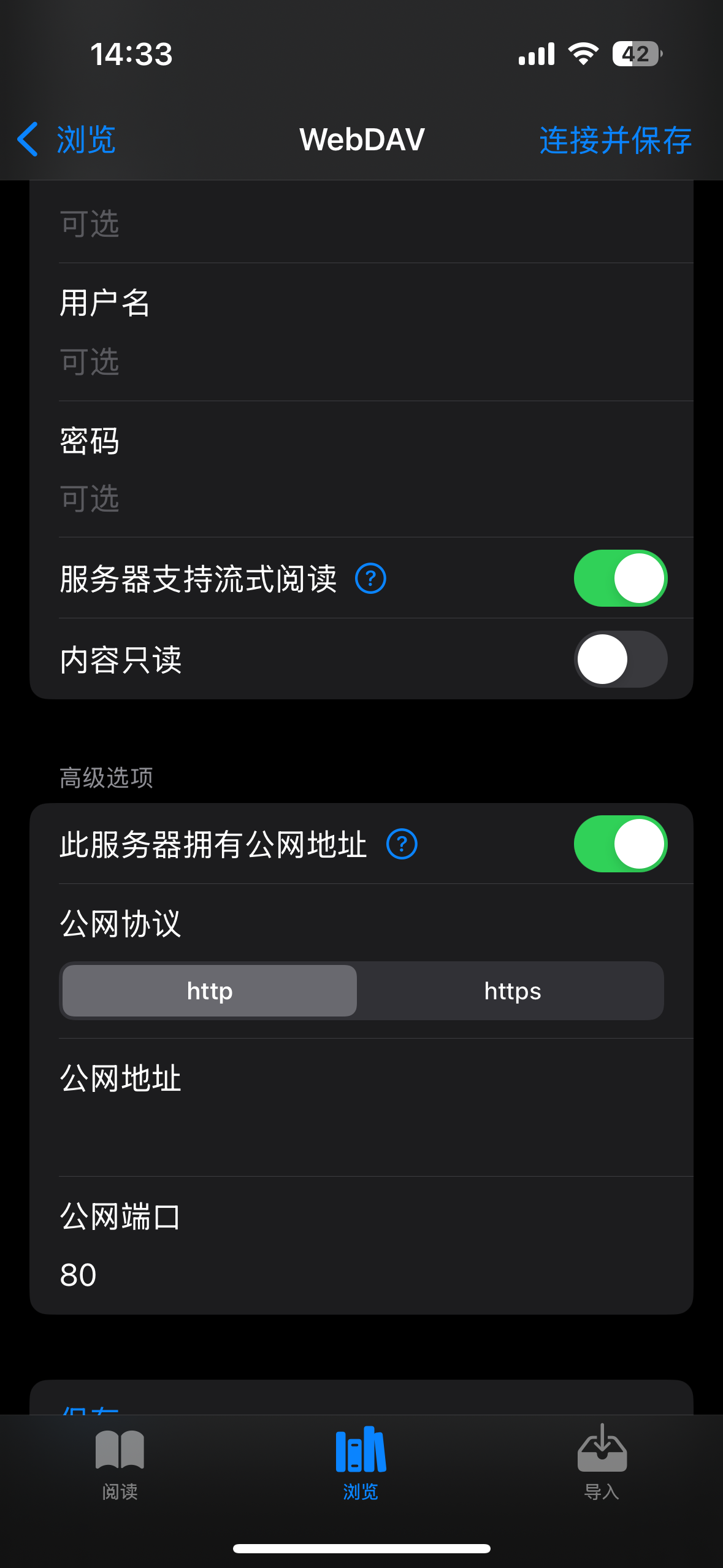The height and width of the screenshot is (1568, 723).
Task: Open help for 此服务器拥有公网地址
Action: [402, 844]
